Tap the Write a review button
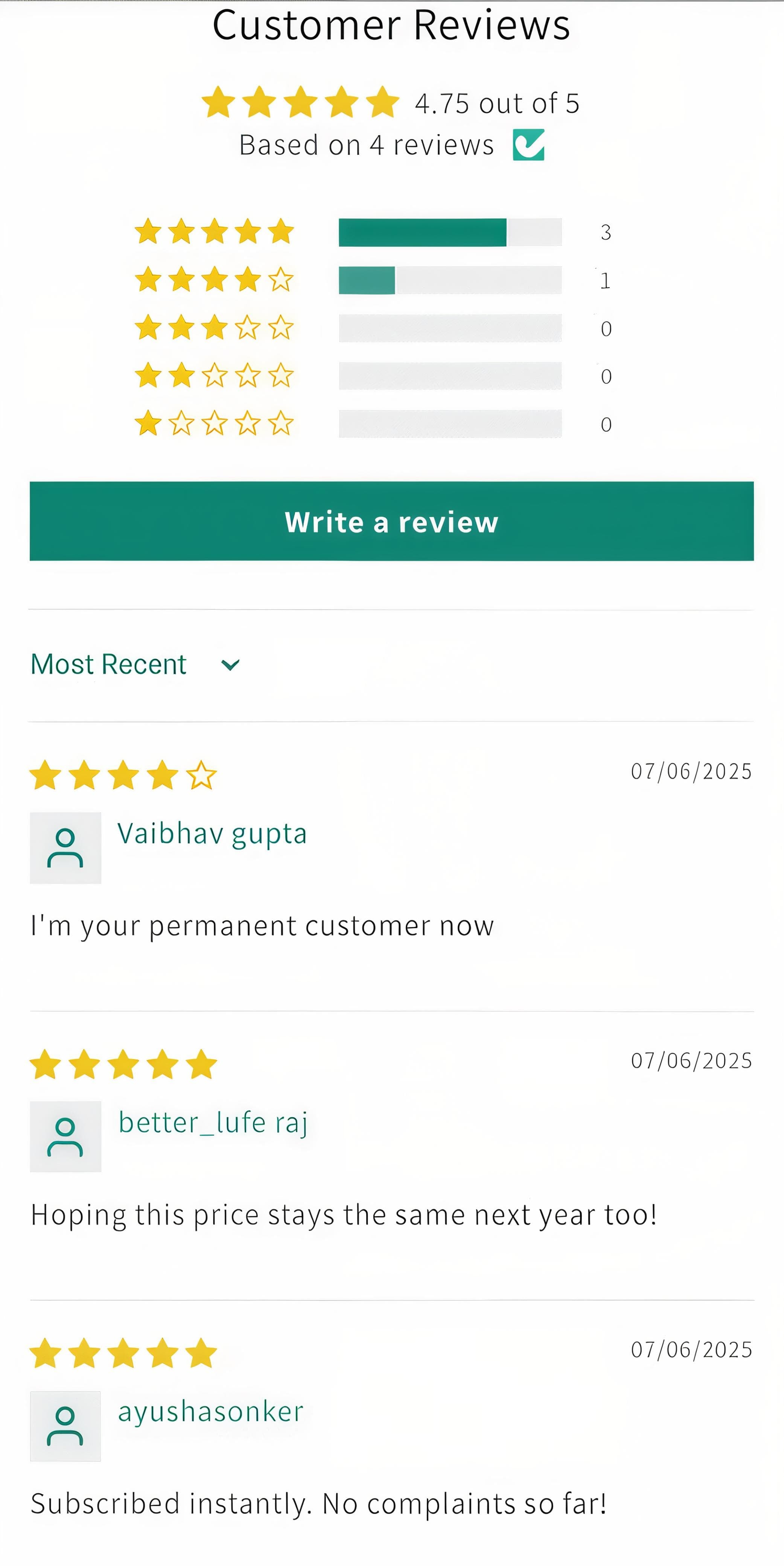Viewport: 784px width, 1566px height. coord(391,521)
